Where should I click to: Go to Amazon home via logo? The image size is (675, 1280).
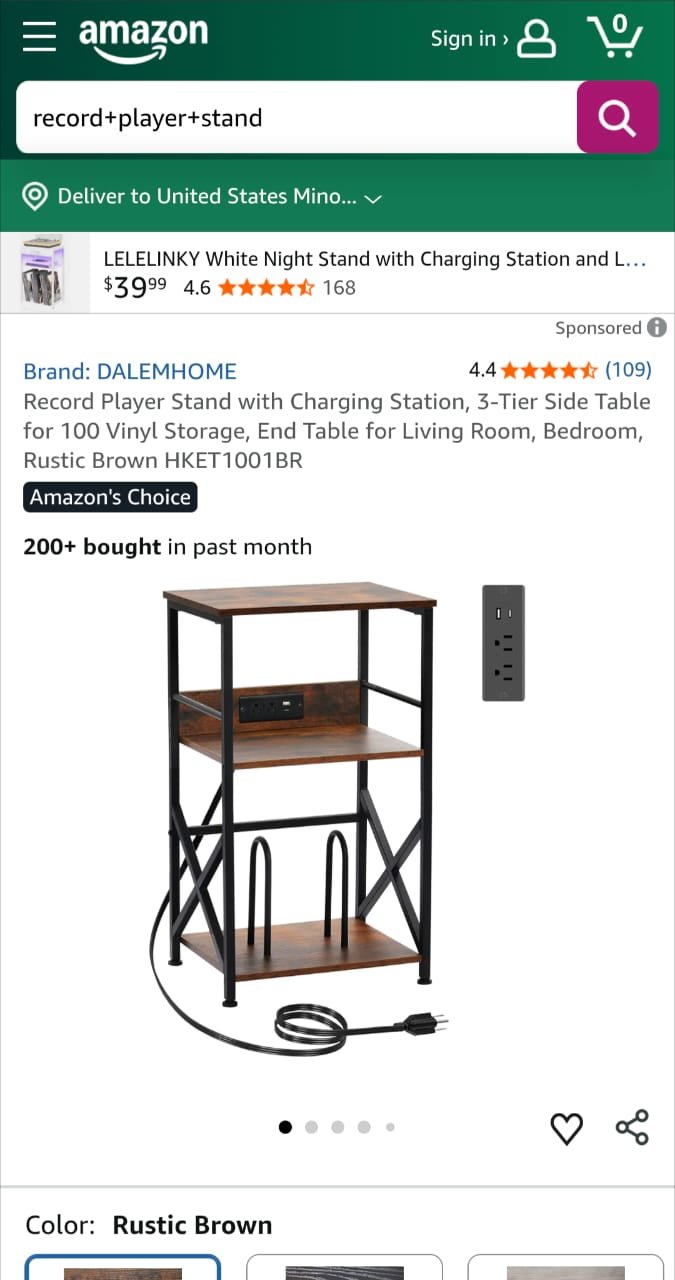point(143,39)
